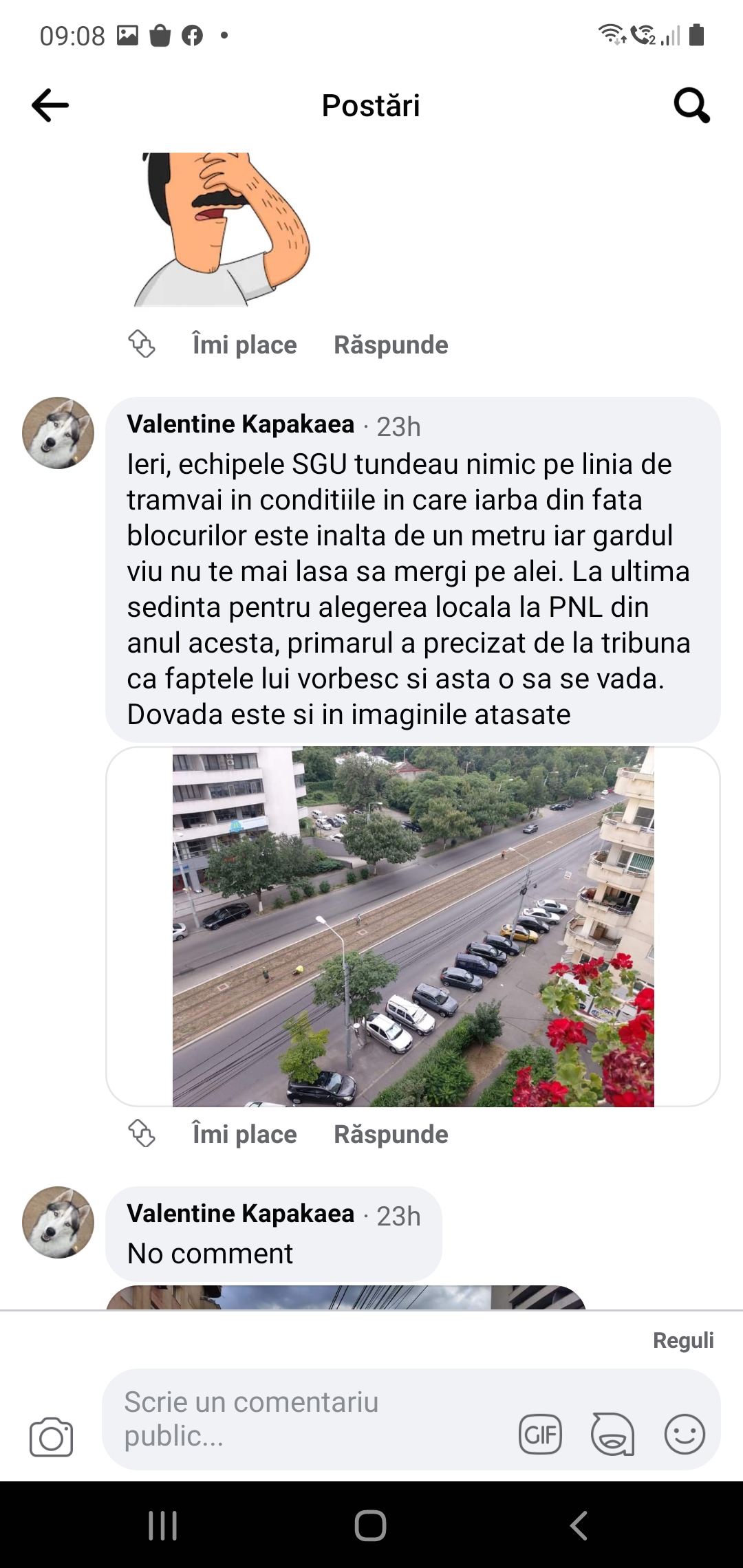Go back from the Postări screen

pos(50,105)
